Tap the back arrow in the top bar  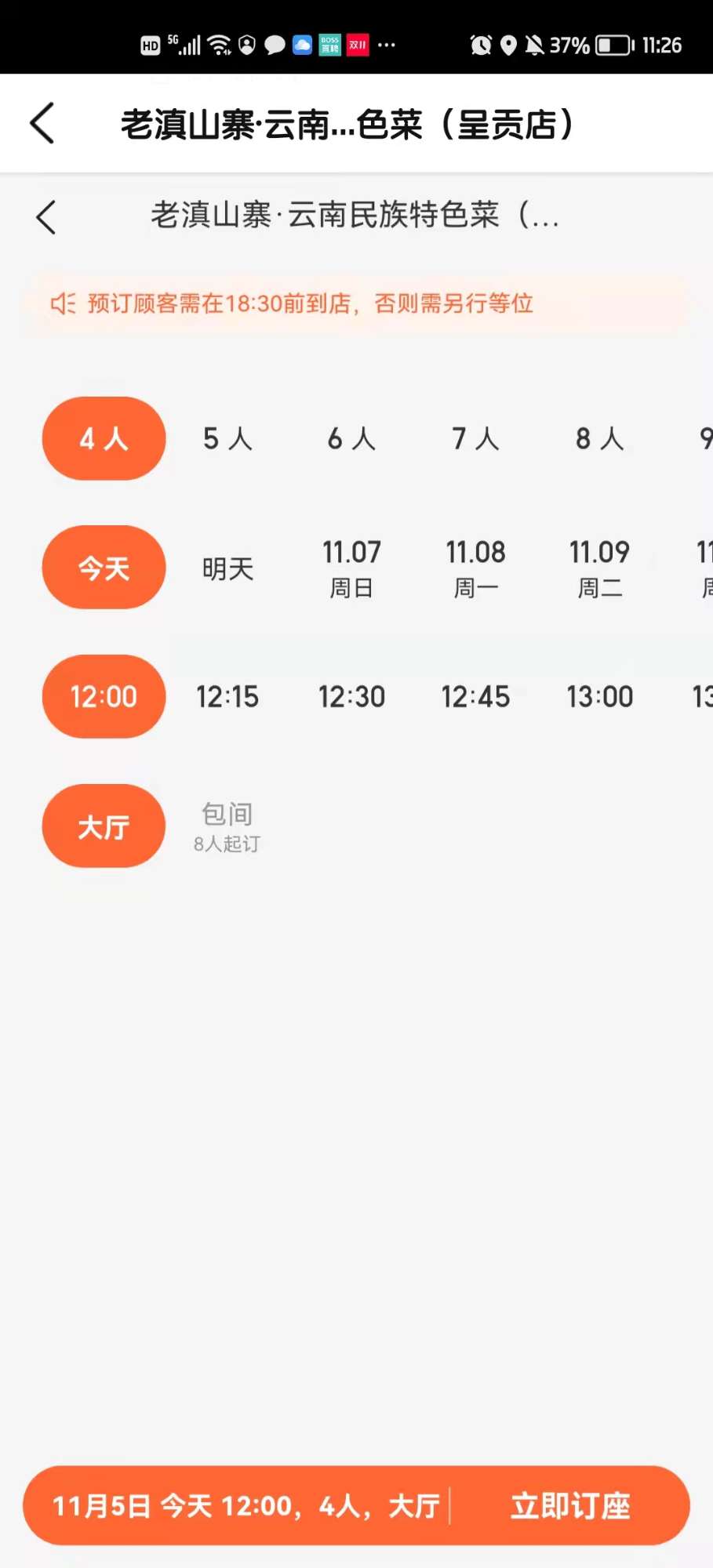pyautogui.click(x=42, y=123)
